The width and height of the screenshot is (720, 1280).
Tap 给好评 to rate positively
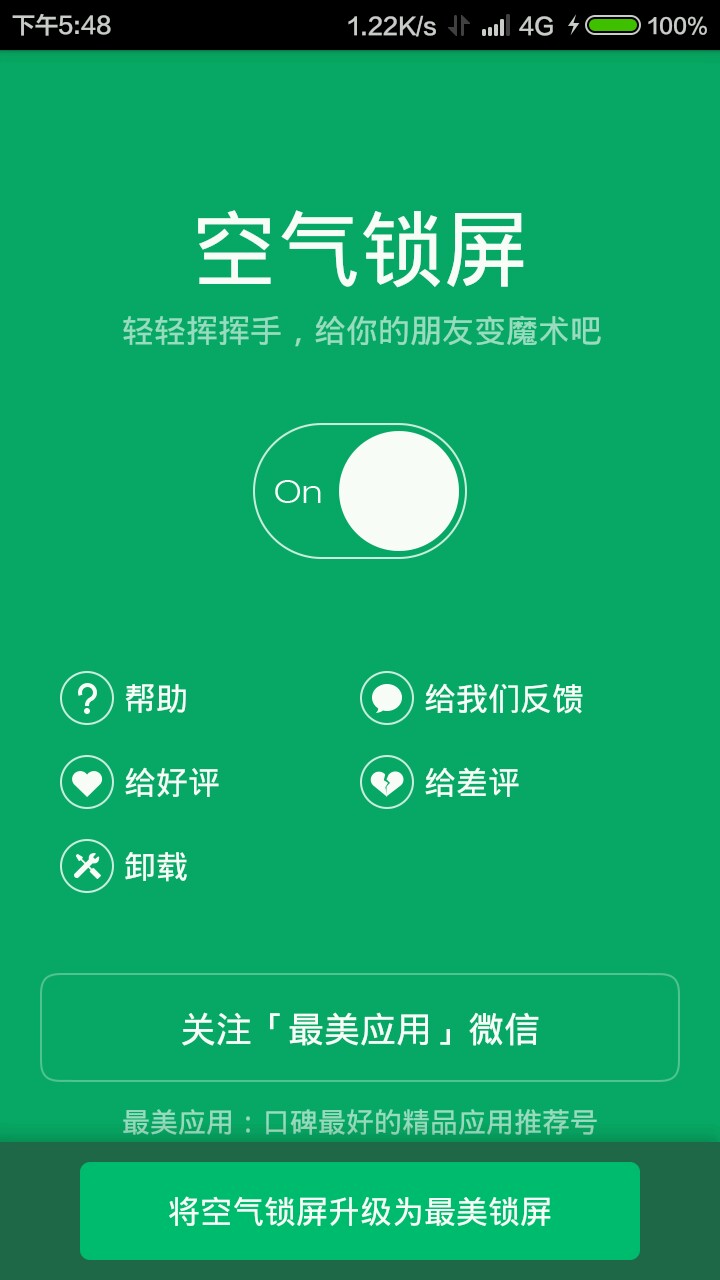[140, 782]
